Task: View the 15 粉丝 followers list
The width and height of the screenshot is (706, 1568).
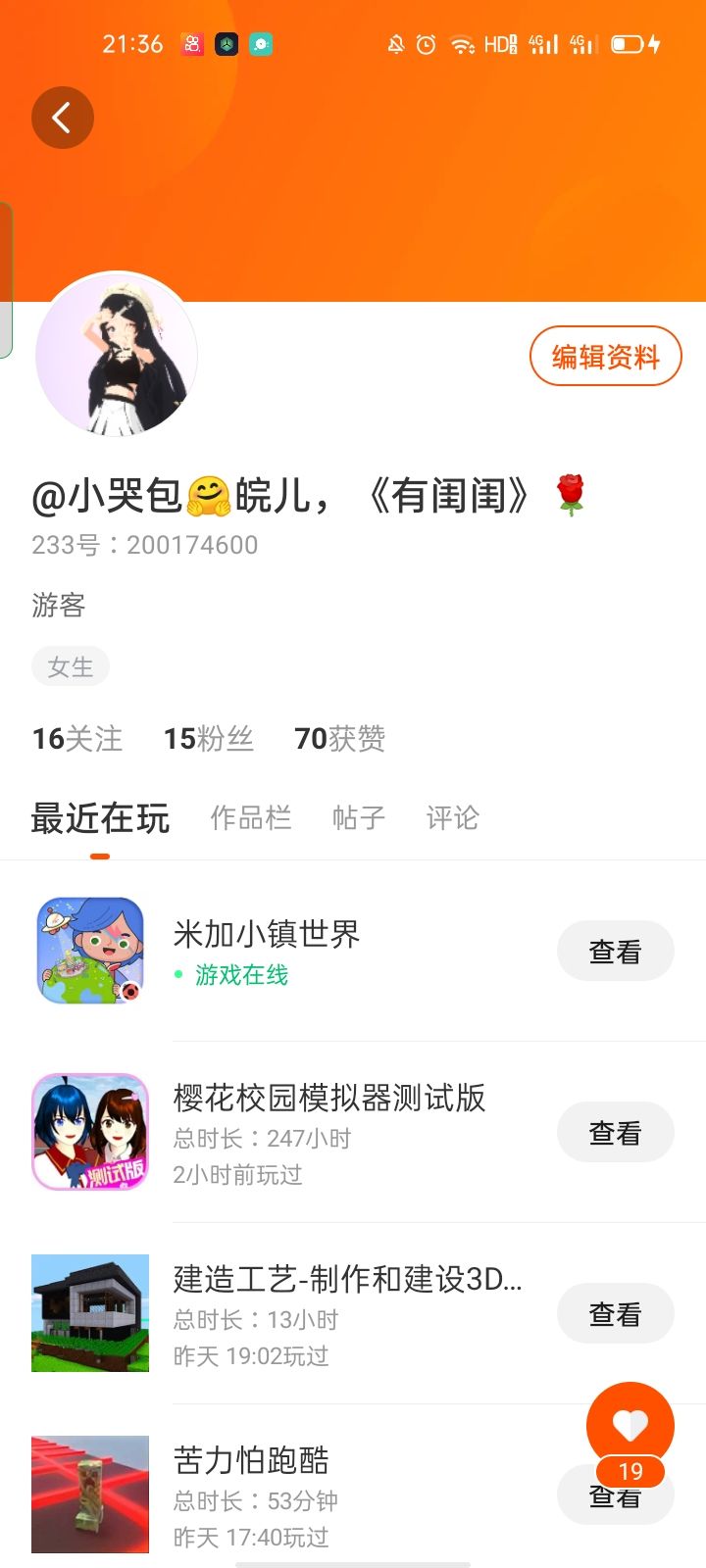Action: coord(209,738)
